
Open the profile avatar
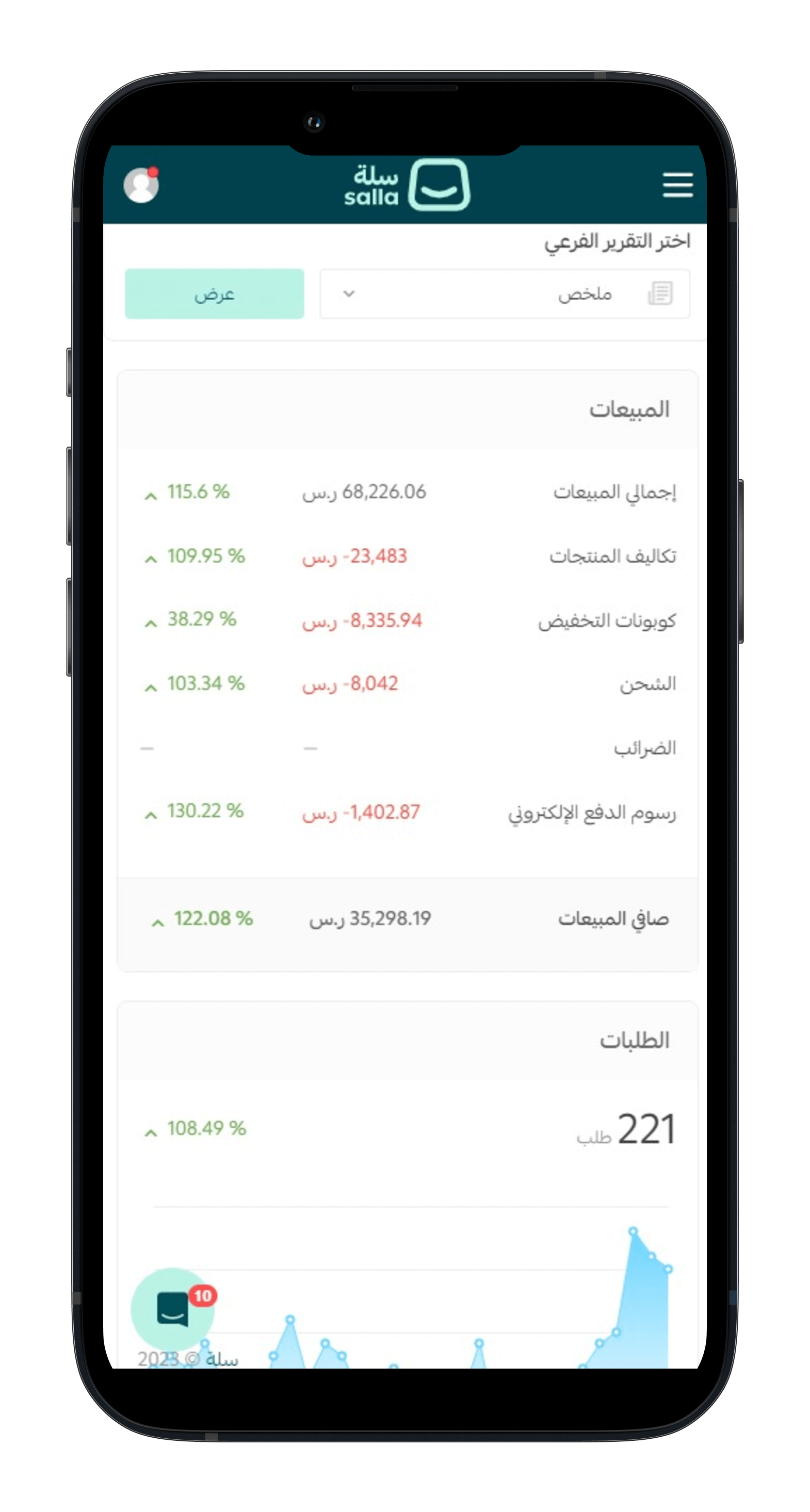(x=141, y=185)
